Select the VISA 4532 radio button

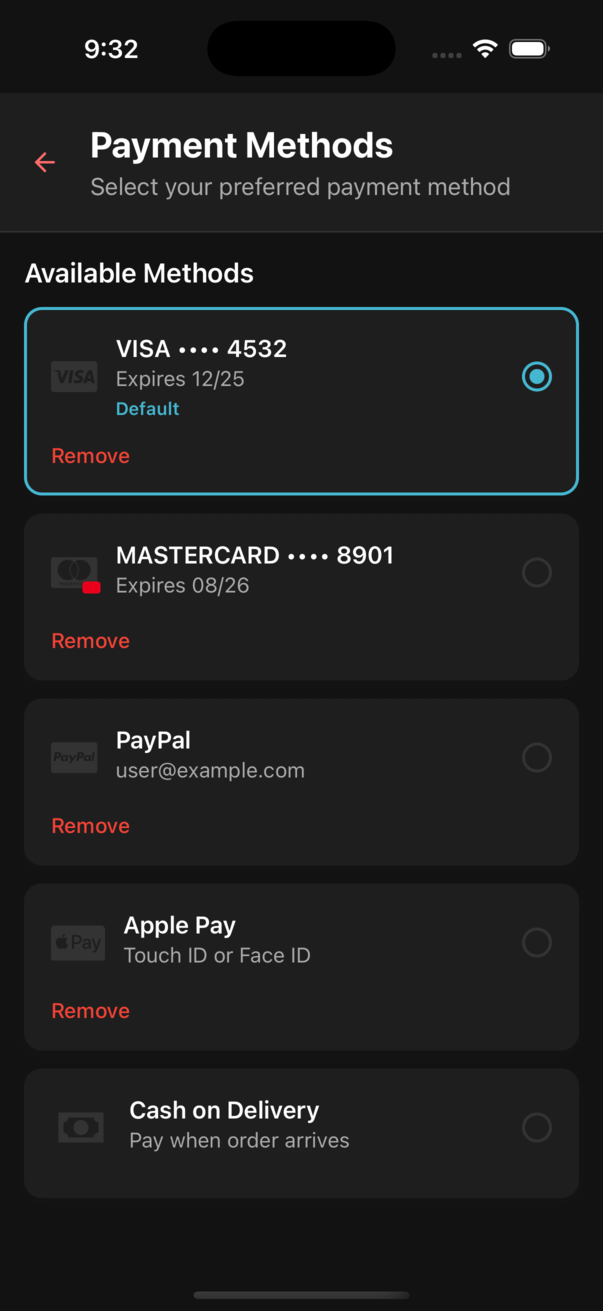[x=537, y=377]
